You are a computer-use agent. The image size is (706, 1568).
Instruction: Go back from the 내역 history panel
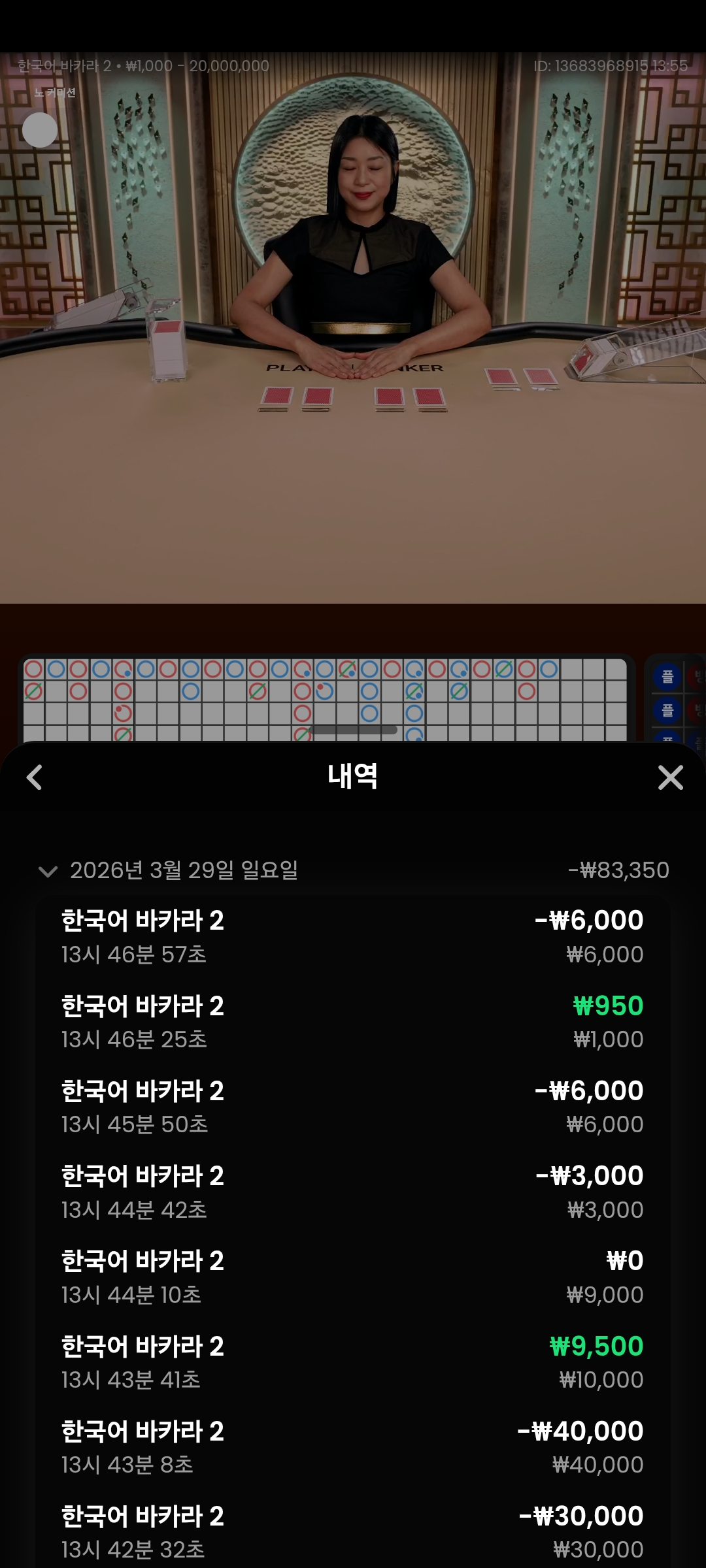click(x=35, y=777)
